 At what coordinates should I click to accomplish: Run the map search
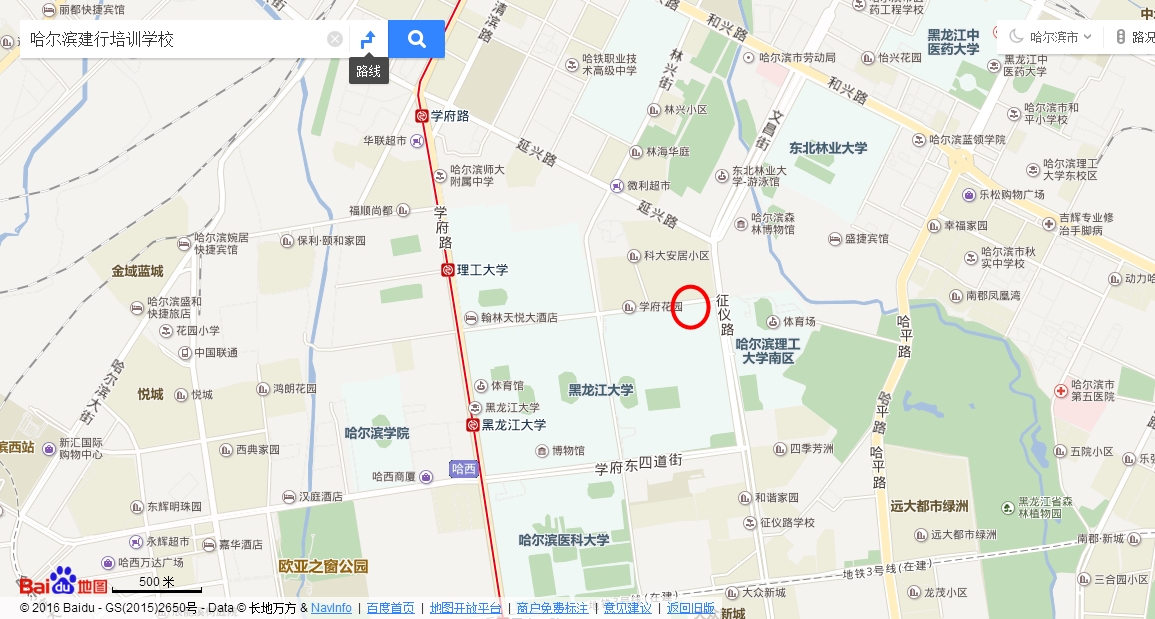tap(417, 40)
